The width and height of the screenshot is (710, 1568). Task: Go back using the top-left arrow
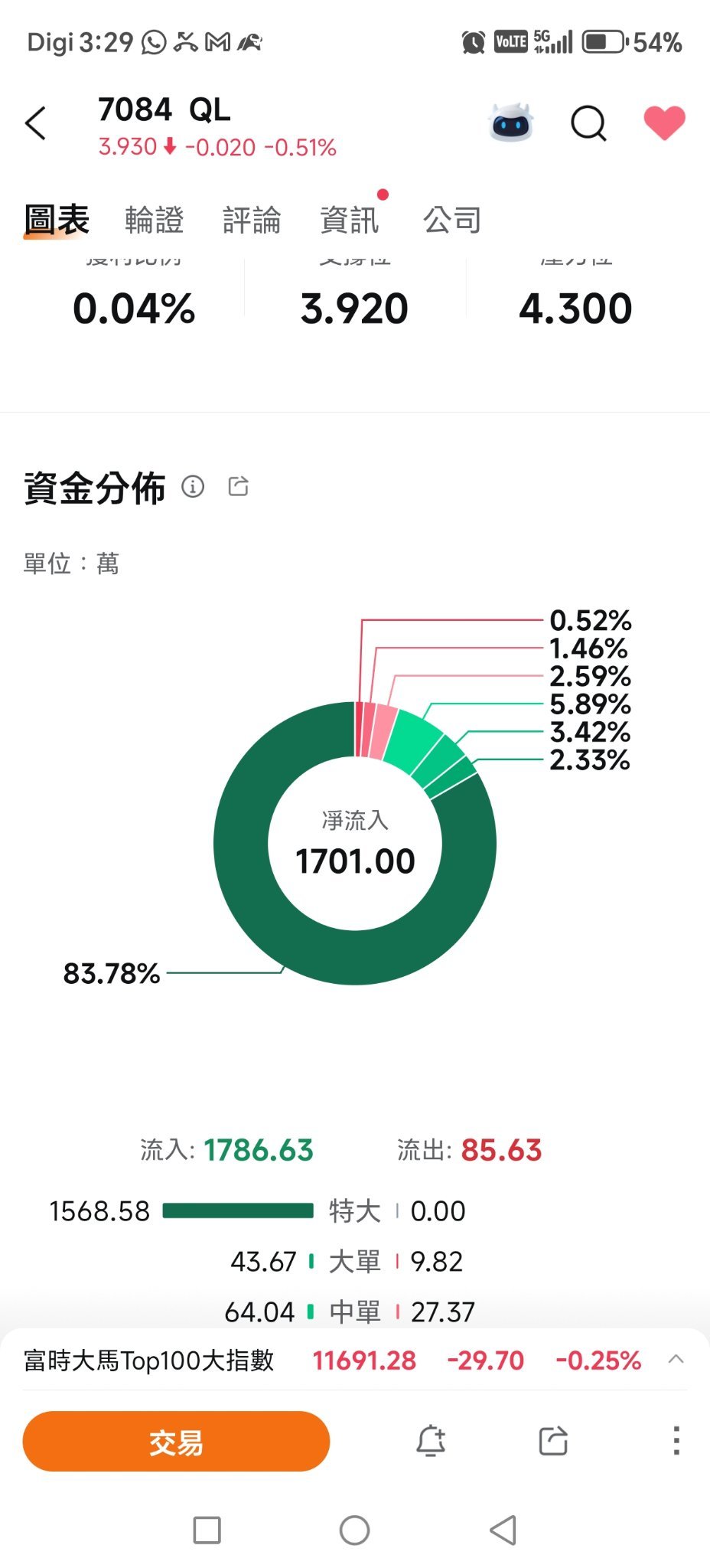tap(36, 123)
